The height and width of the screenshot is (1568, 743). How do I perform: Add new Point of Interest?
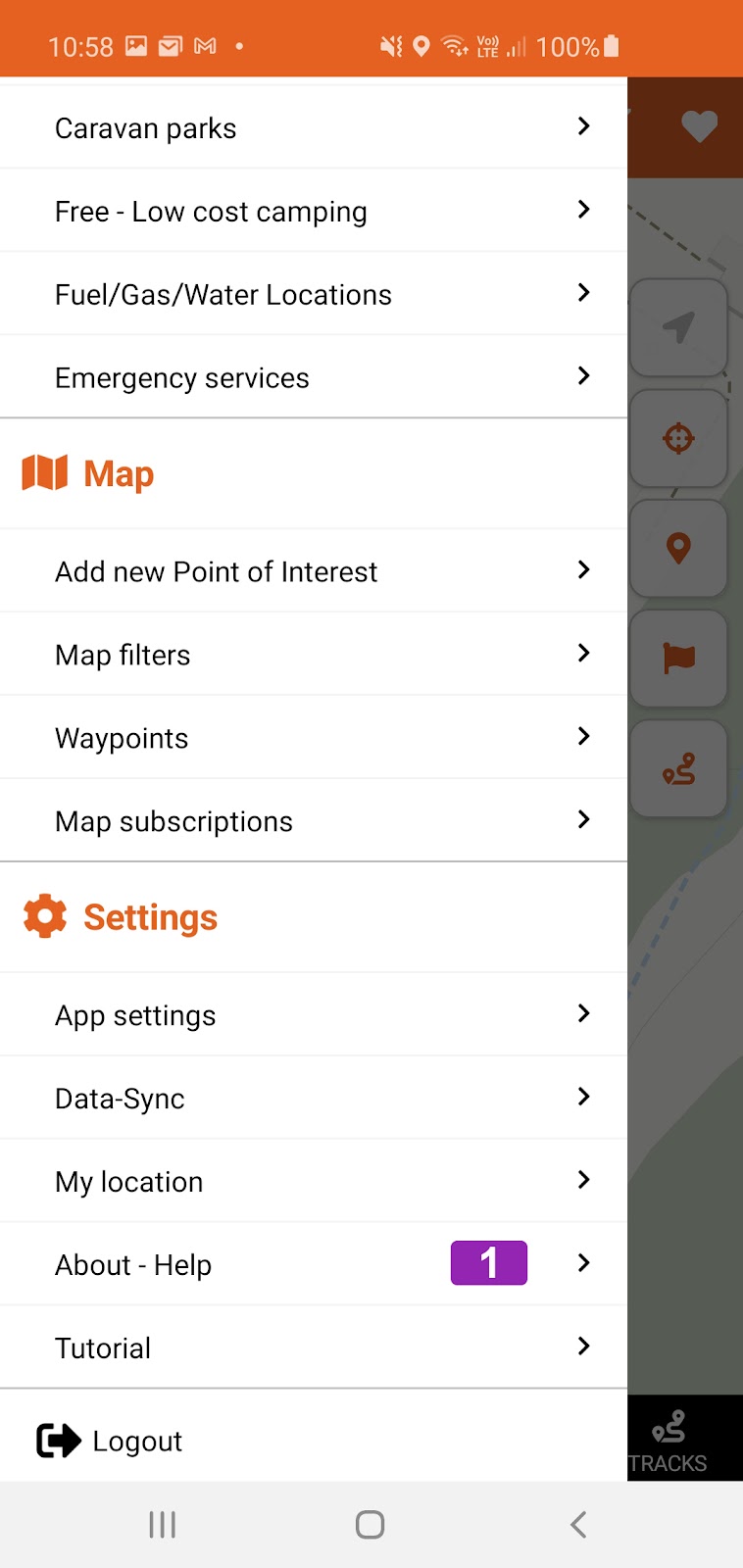(314, 571)
